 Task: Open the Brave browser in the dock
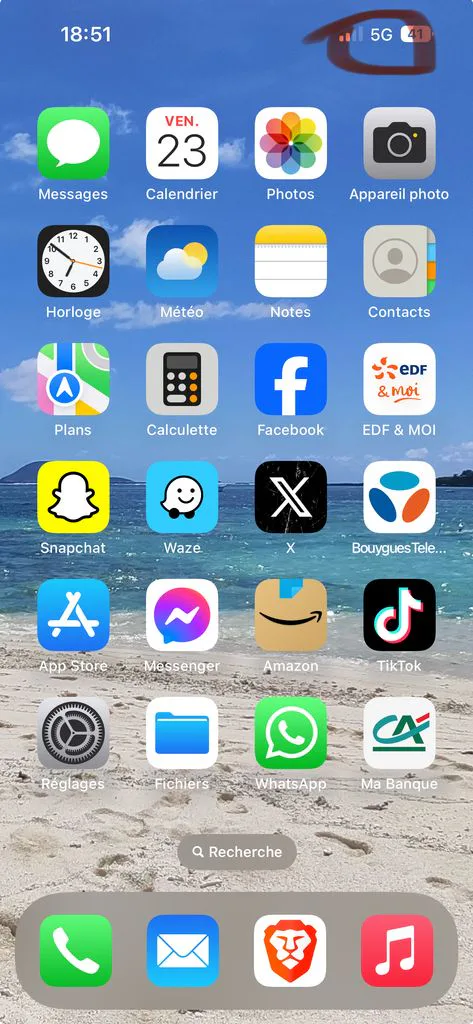click(290, 951)
